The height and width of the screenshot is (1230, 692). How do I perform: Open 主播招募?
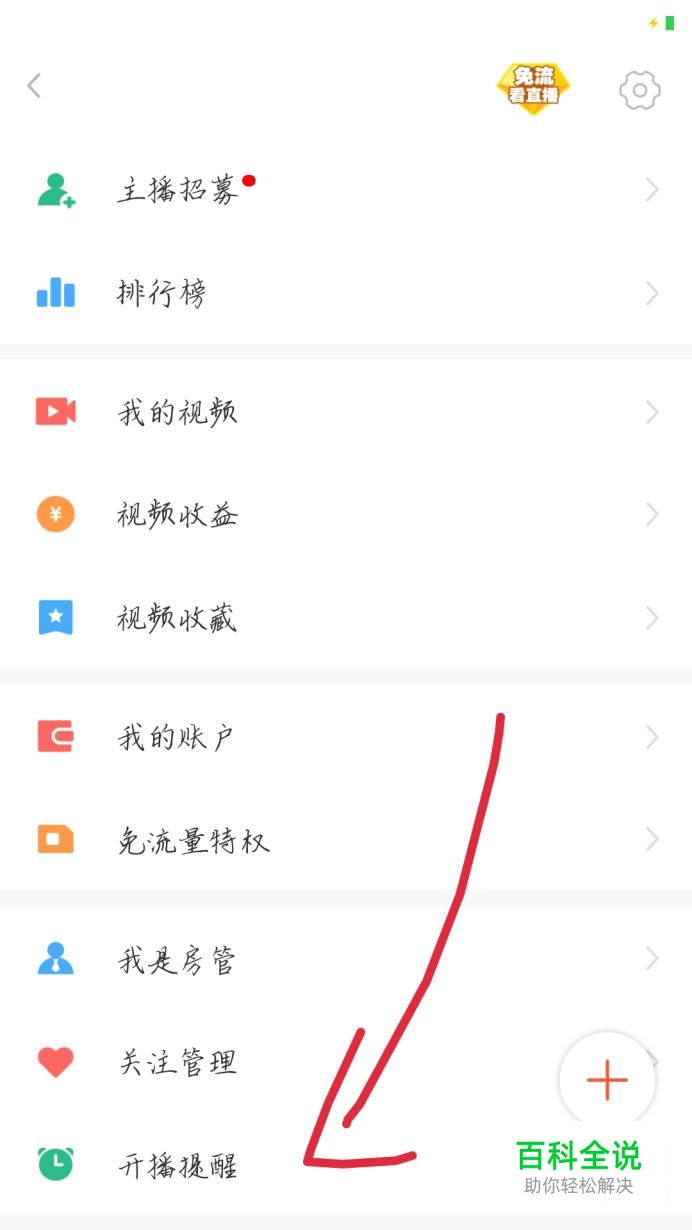[346, 190]
